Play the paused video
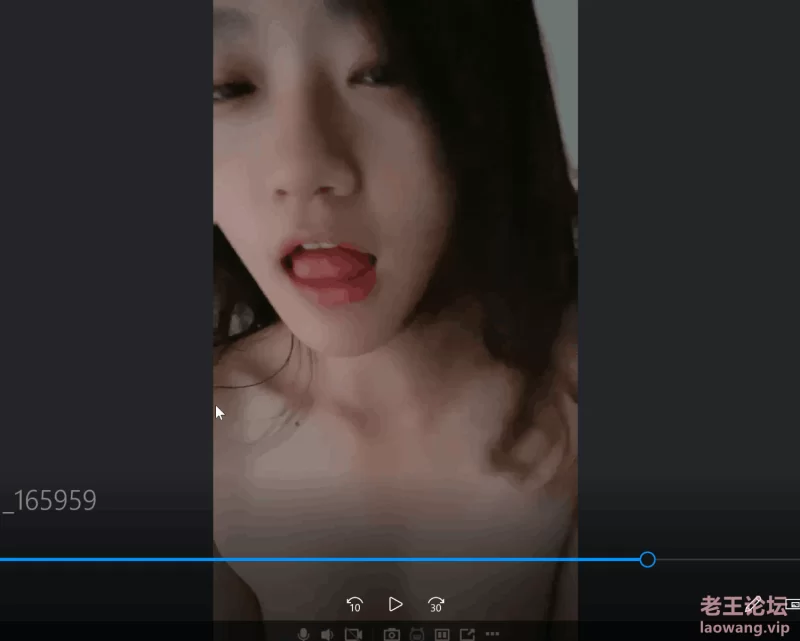800x641 pixels. coord(395,604)
